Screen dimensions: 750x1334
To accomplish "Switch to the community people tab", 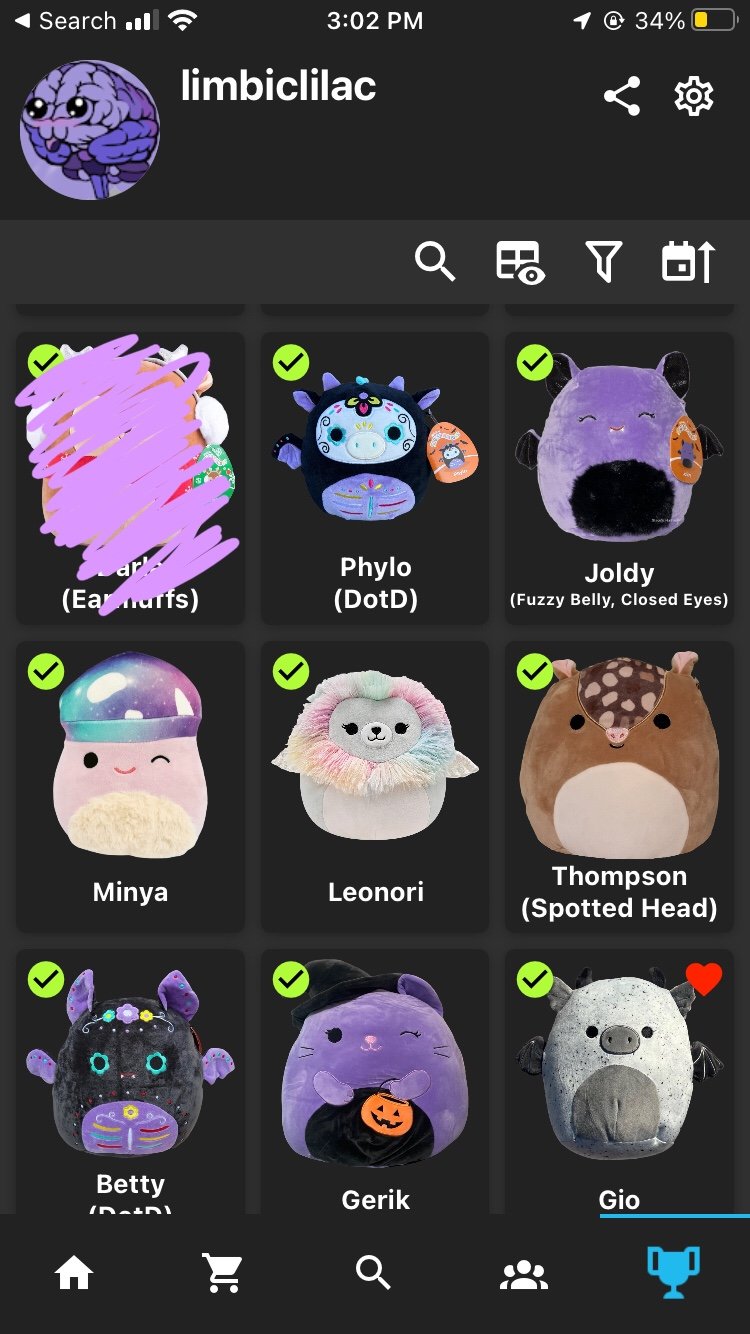I will [x=524, y=1274].
